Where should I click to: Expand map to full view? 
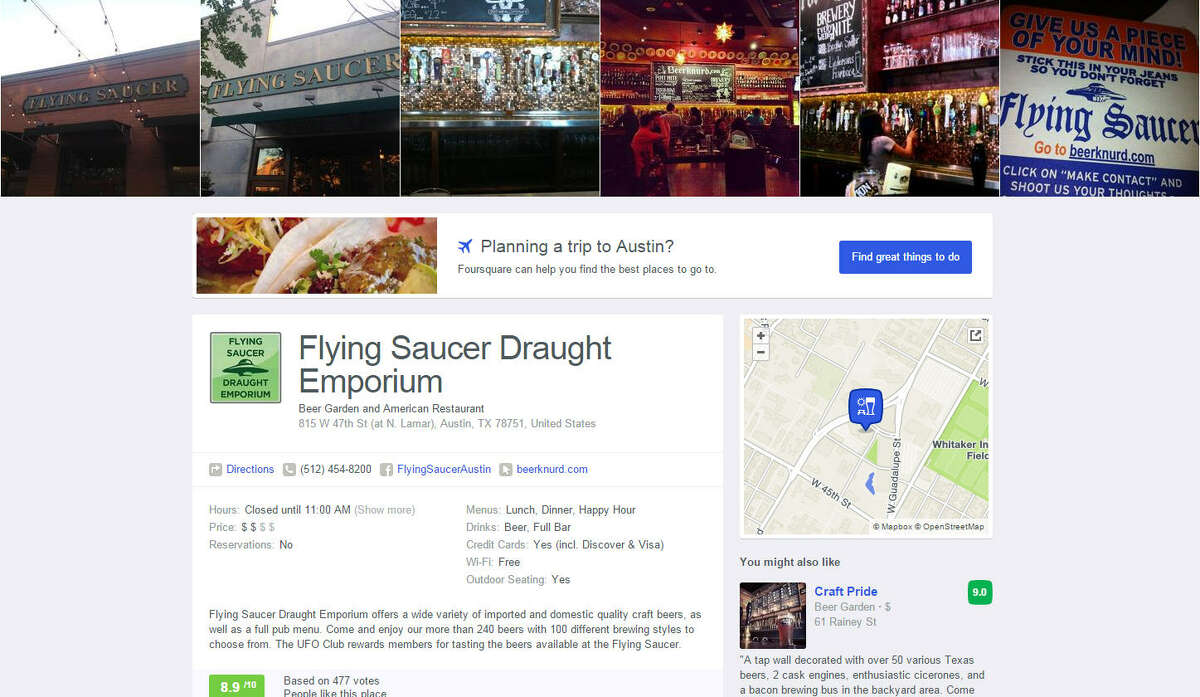(975, 336)
